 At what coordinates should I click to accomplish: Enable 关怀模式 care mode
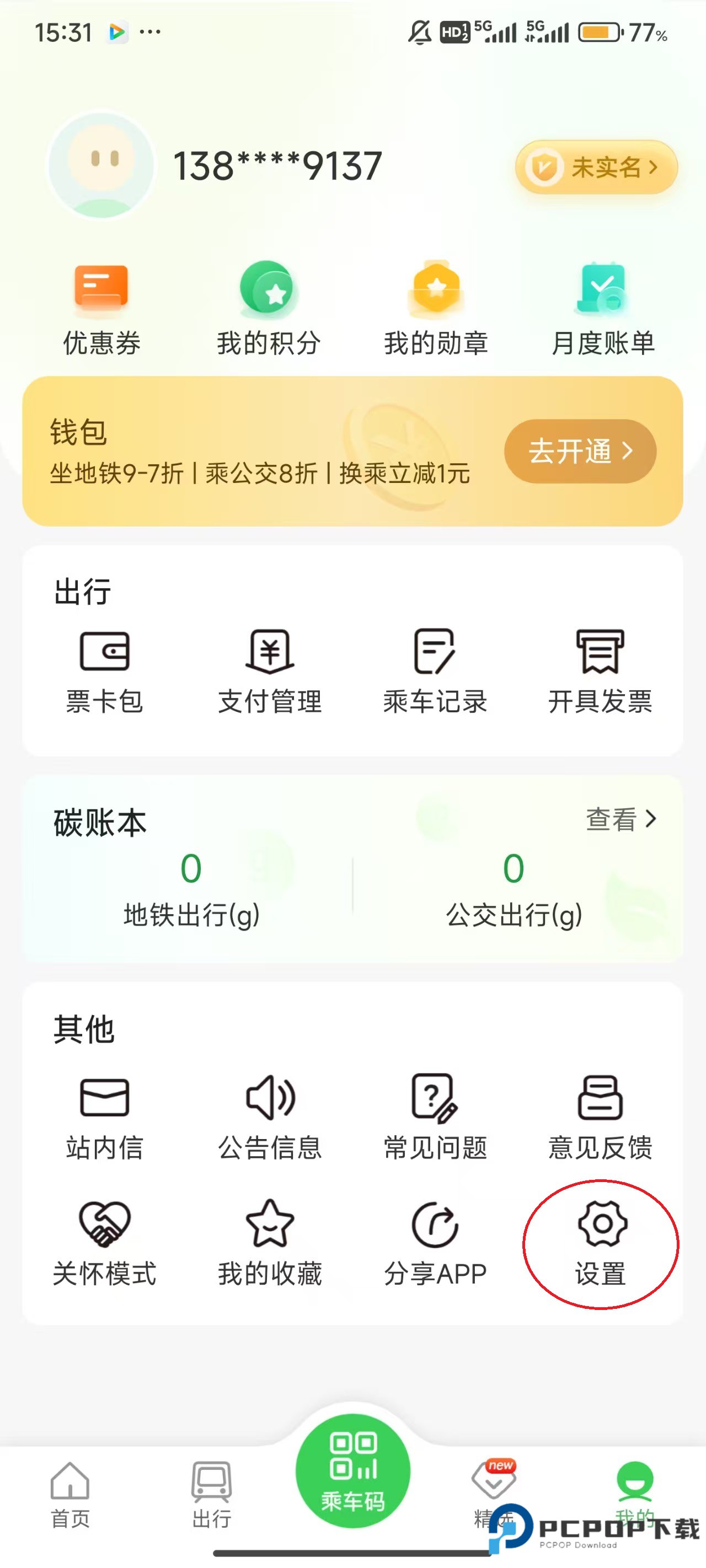click(x=104, y=1243)
